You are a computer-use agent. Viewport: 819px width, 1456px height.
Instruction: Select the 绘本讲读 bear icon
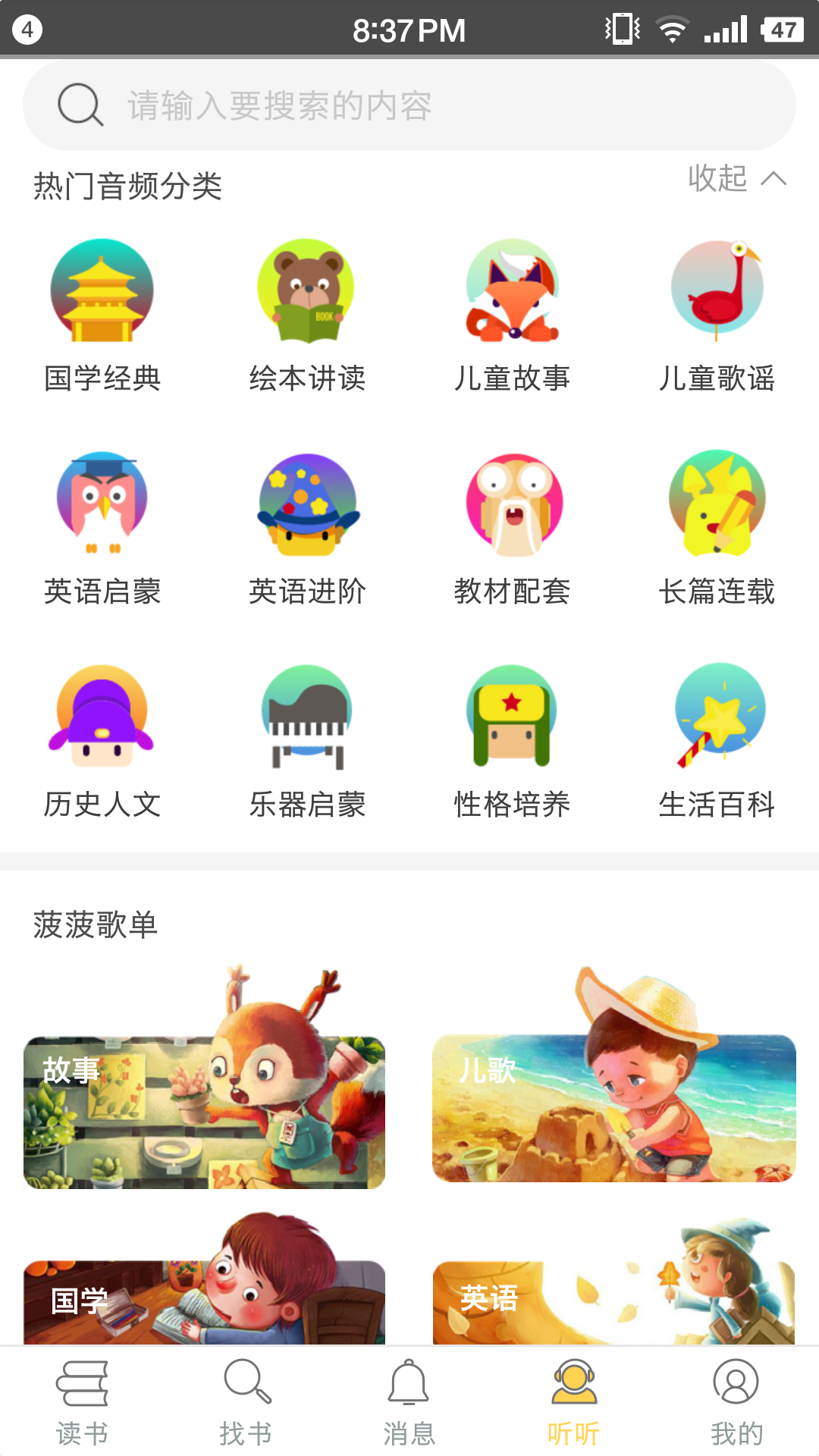point(307,290)
